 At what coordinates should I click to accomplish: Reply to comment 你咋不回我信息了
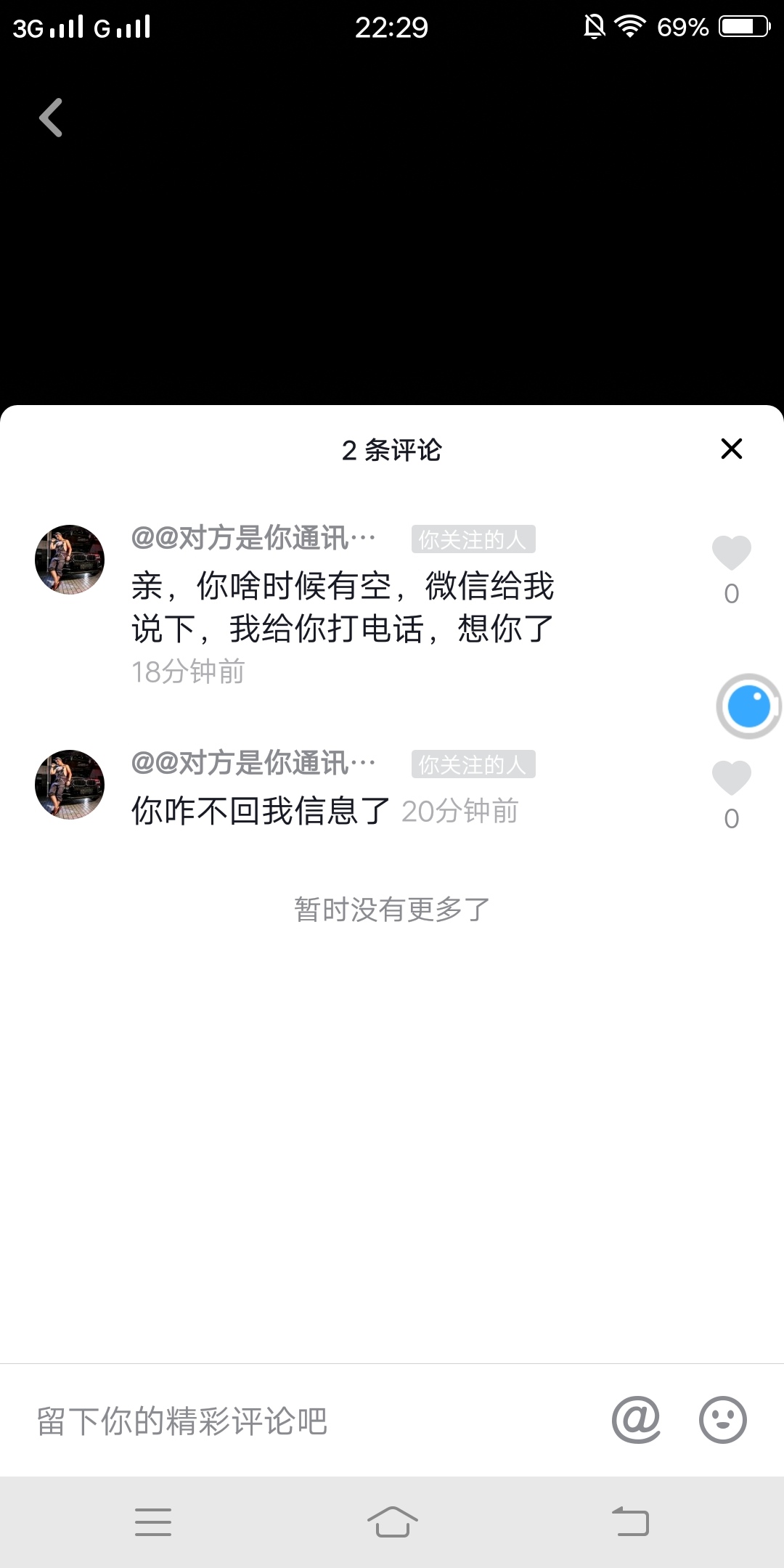(x=261, y=811)
